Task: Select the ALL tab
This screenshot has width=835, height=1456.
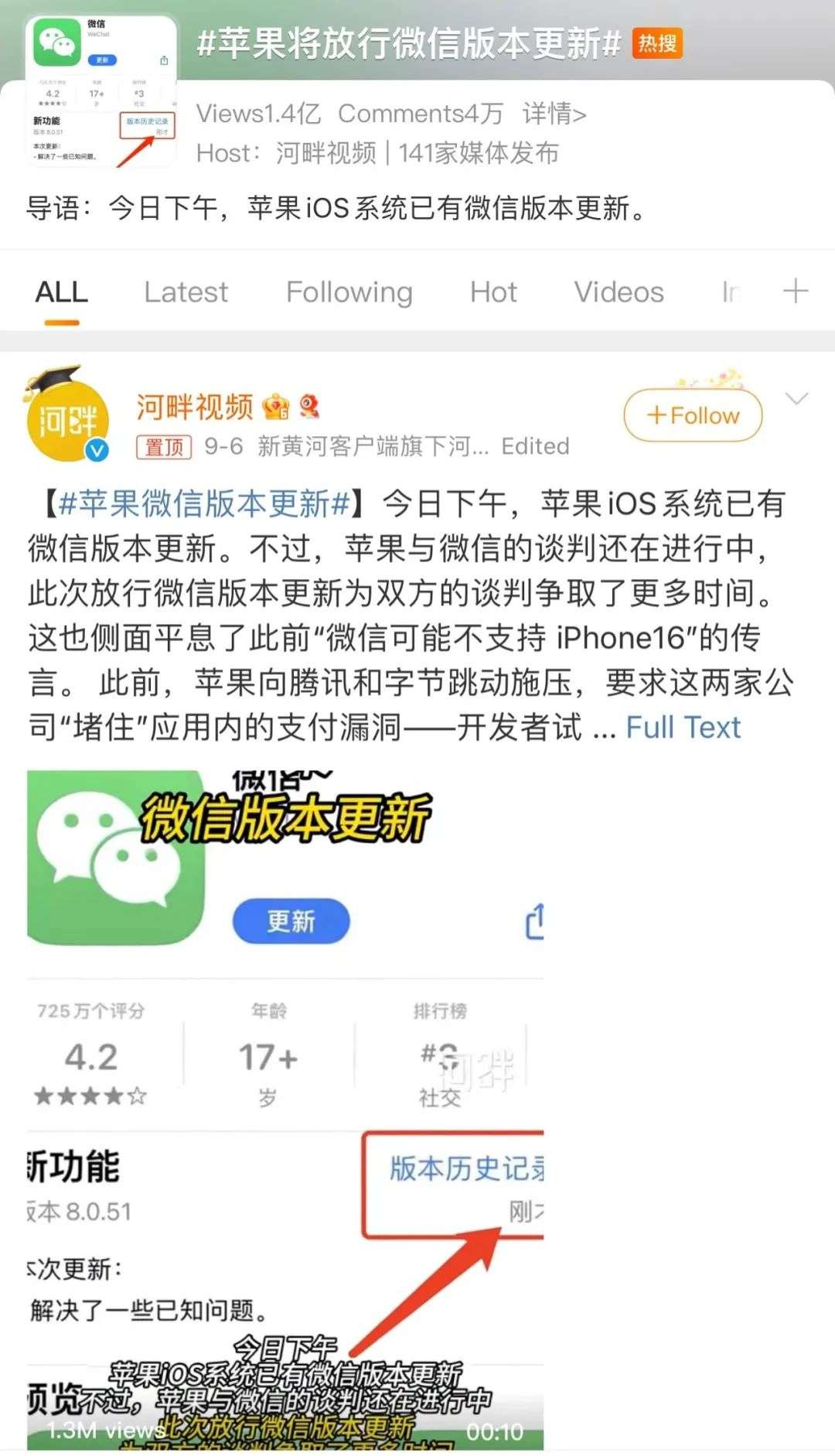Action: [62, 292]
